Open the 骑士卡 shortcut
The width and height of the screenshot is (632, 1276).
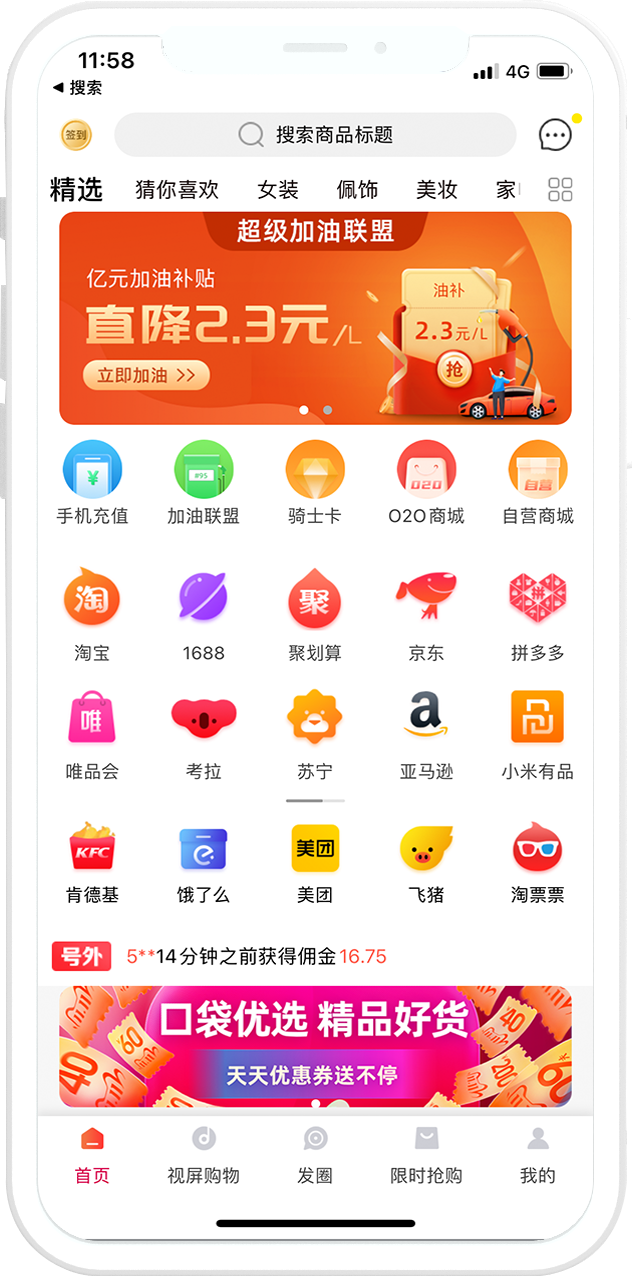[x=315, y=484]
